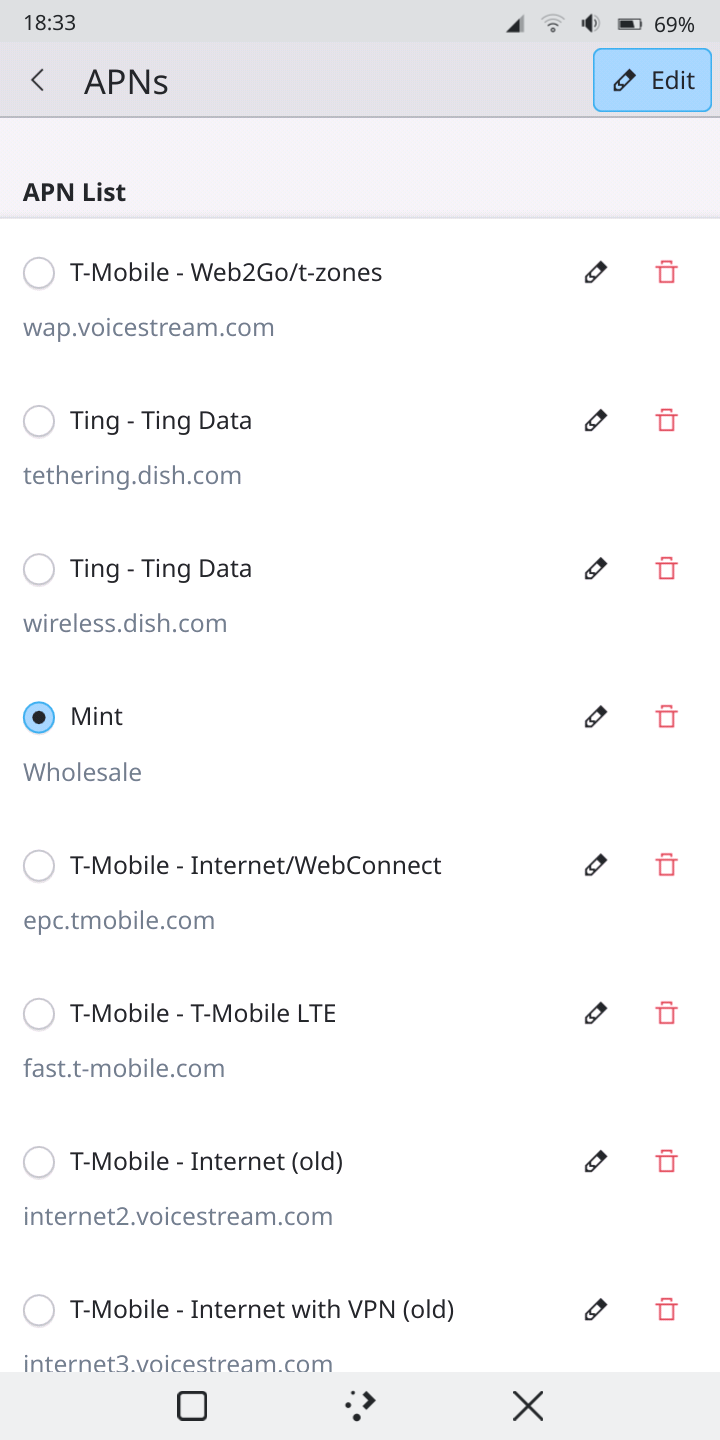The image size is (720, 1440).
Task: Edit the Mint APN entry
Action: (596, 716)
